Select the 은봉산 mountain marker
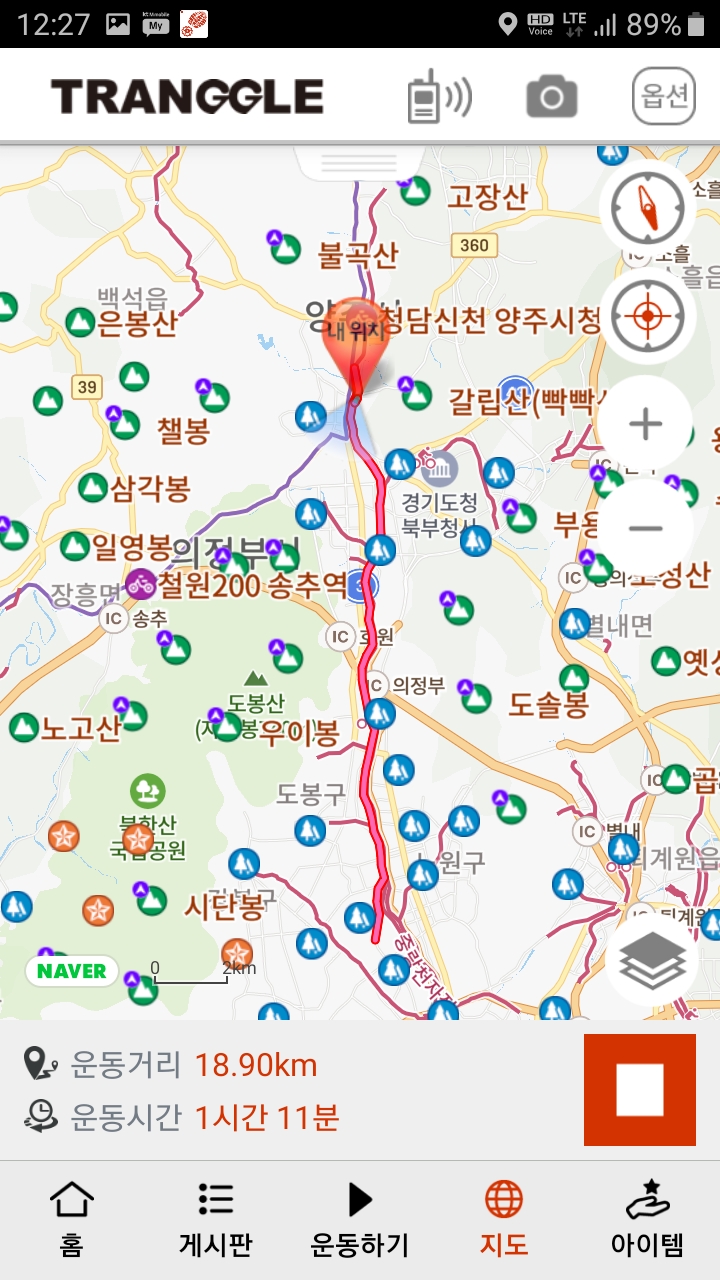 point(80,322)
